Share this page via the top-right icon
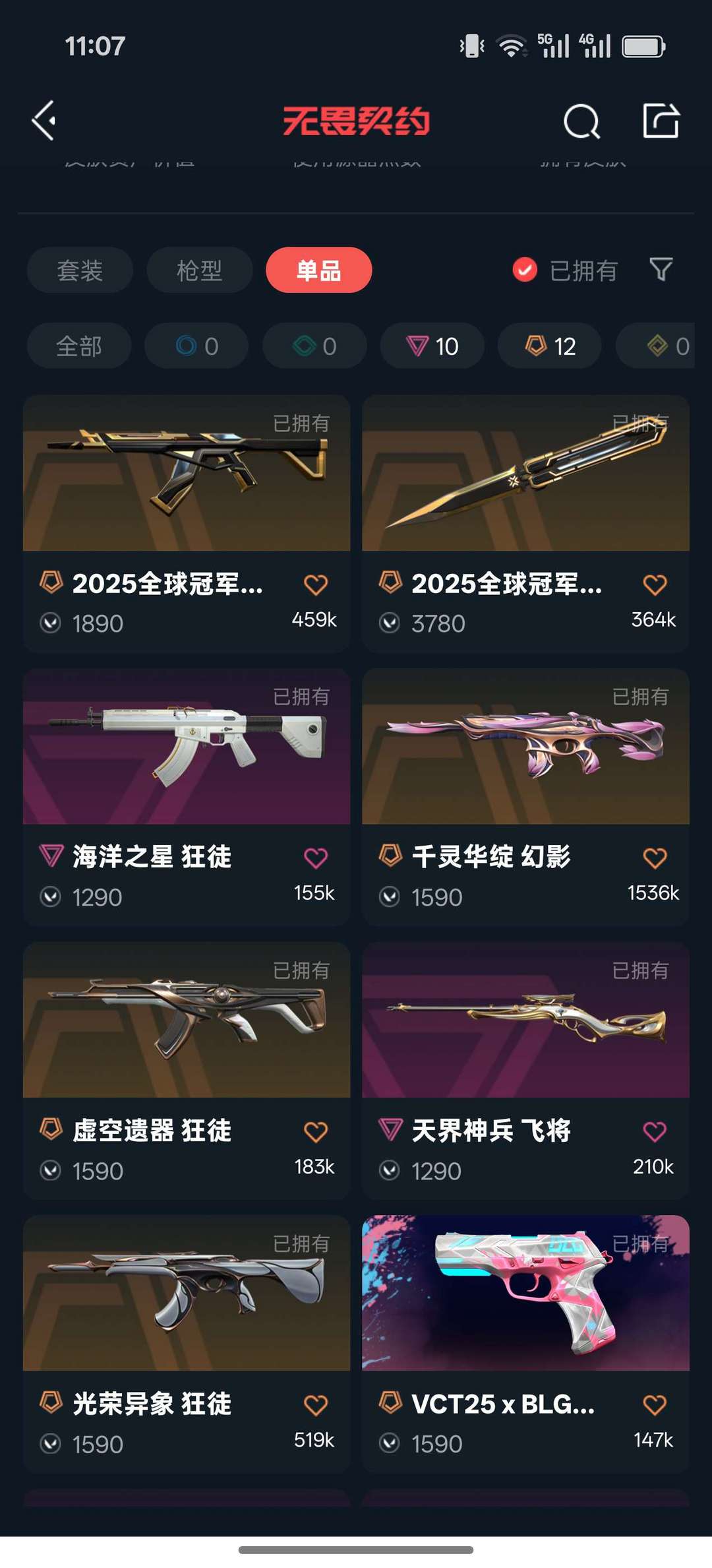712x1568 pixels. tap(661, 121)
